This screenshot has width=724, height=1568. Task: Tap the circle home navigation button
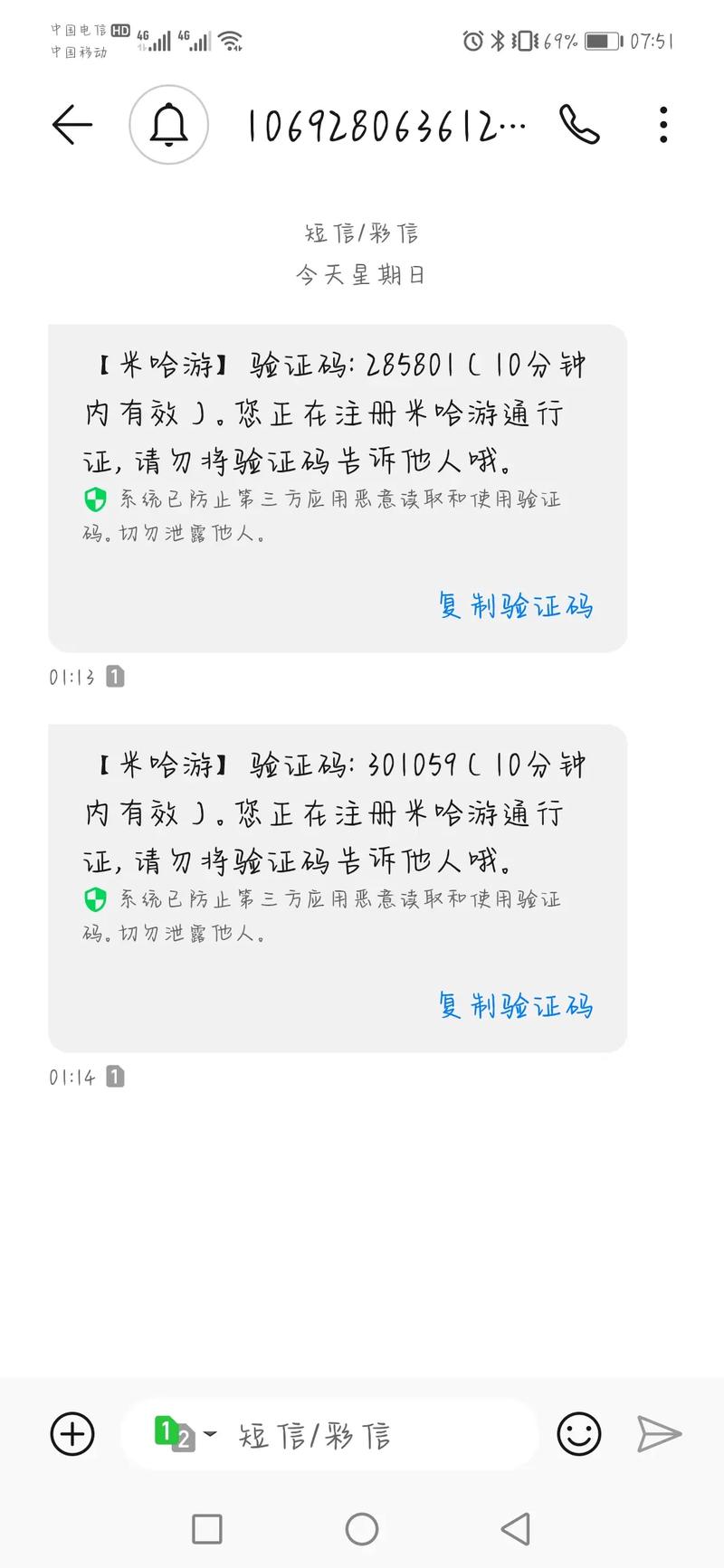tap(361, 1529)
